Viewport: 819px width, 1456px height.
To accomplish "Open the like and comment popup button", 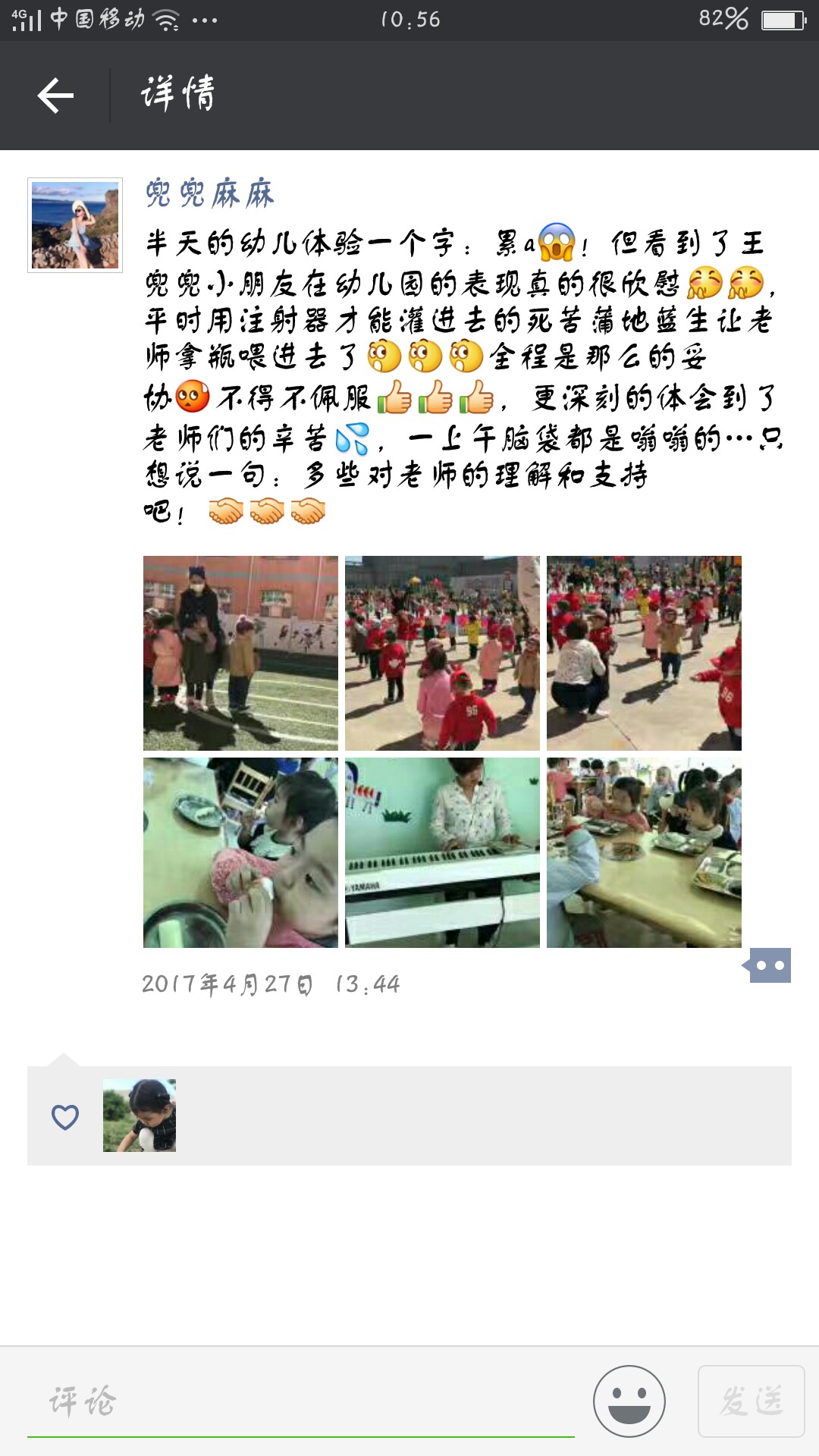I will point(769,965).
